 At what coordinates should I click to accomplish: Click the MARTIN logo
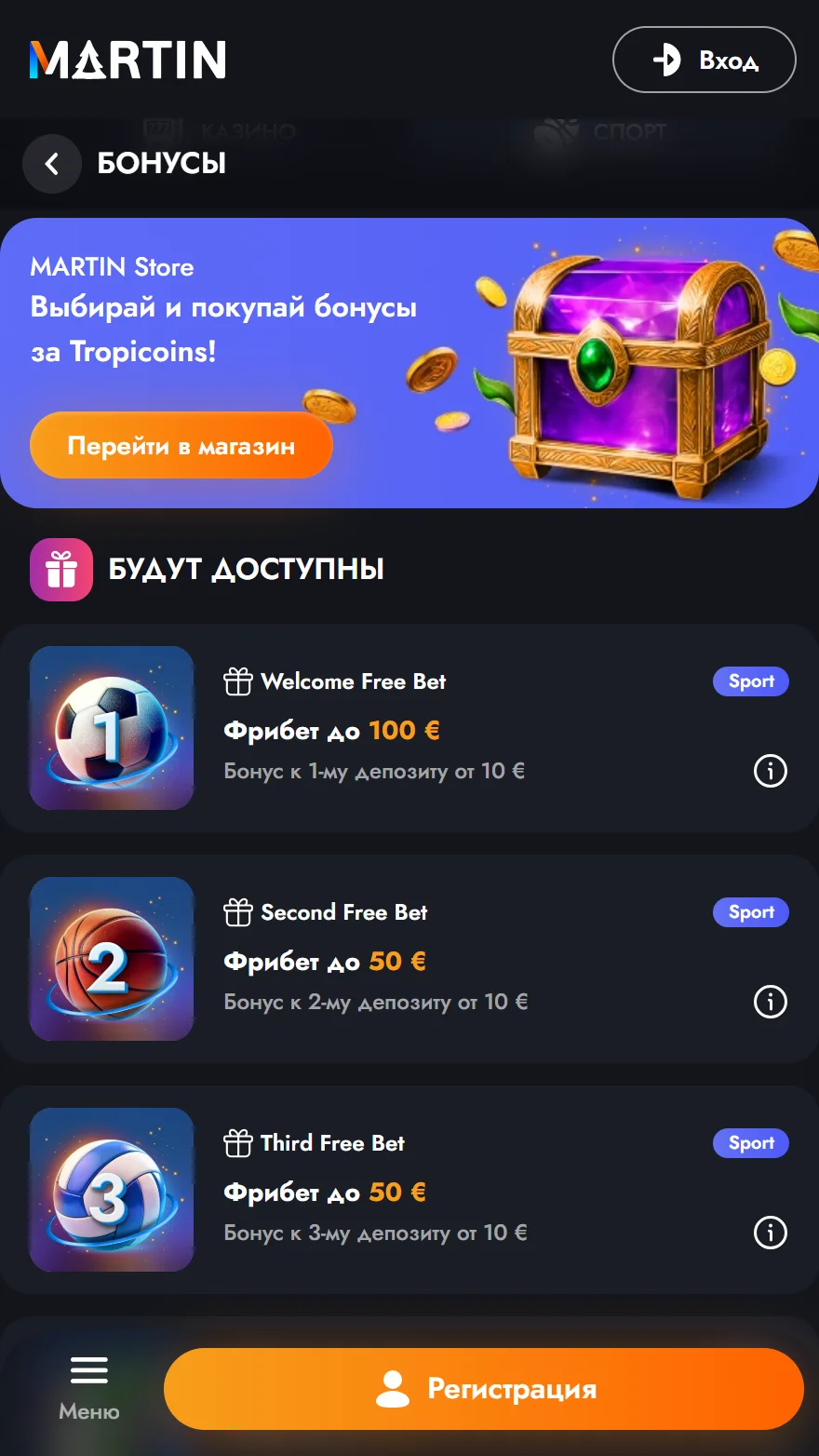coord(127,59)
